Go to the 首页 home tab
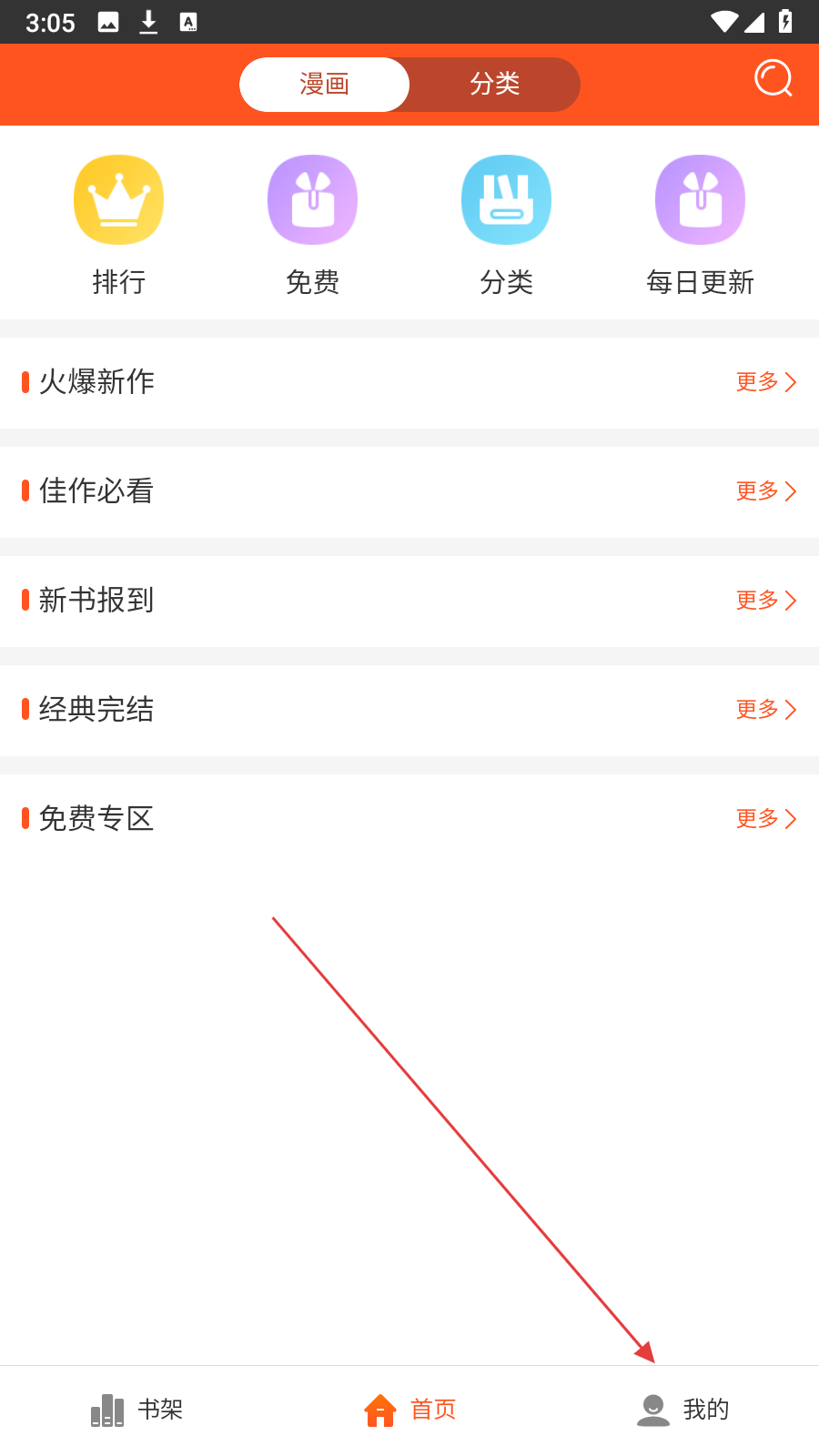The width and height of the screenshot is (819, 1456). click(409, 1410)
